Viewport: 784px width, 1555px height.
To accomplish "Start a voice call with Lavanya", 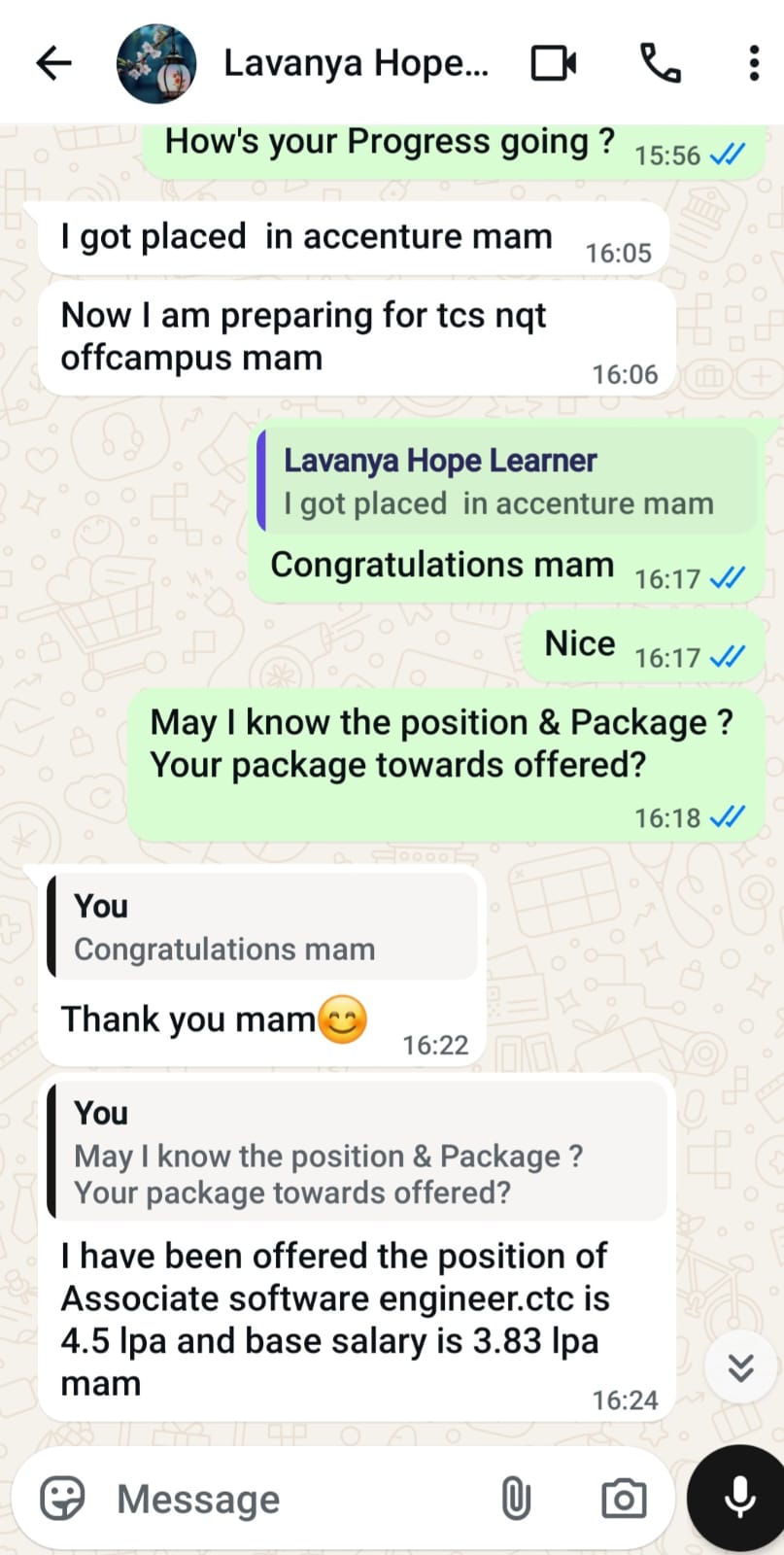I will 661,64.
